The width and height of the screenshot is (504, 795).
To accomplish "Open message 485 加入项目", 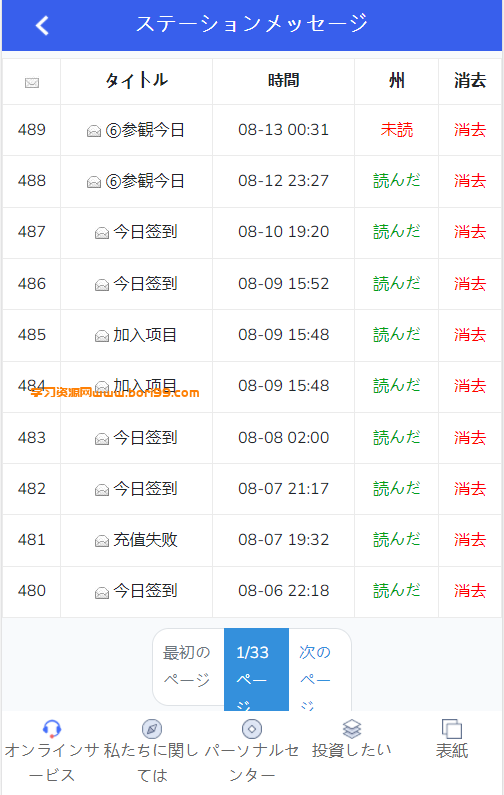I will tap(136, 335).
